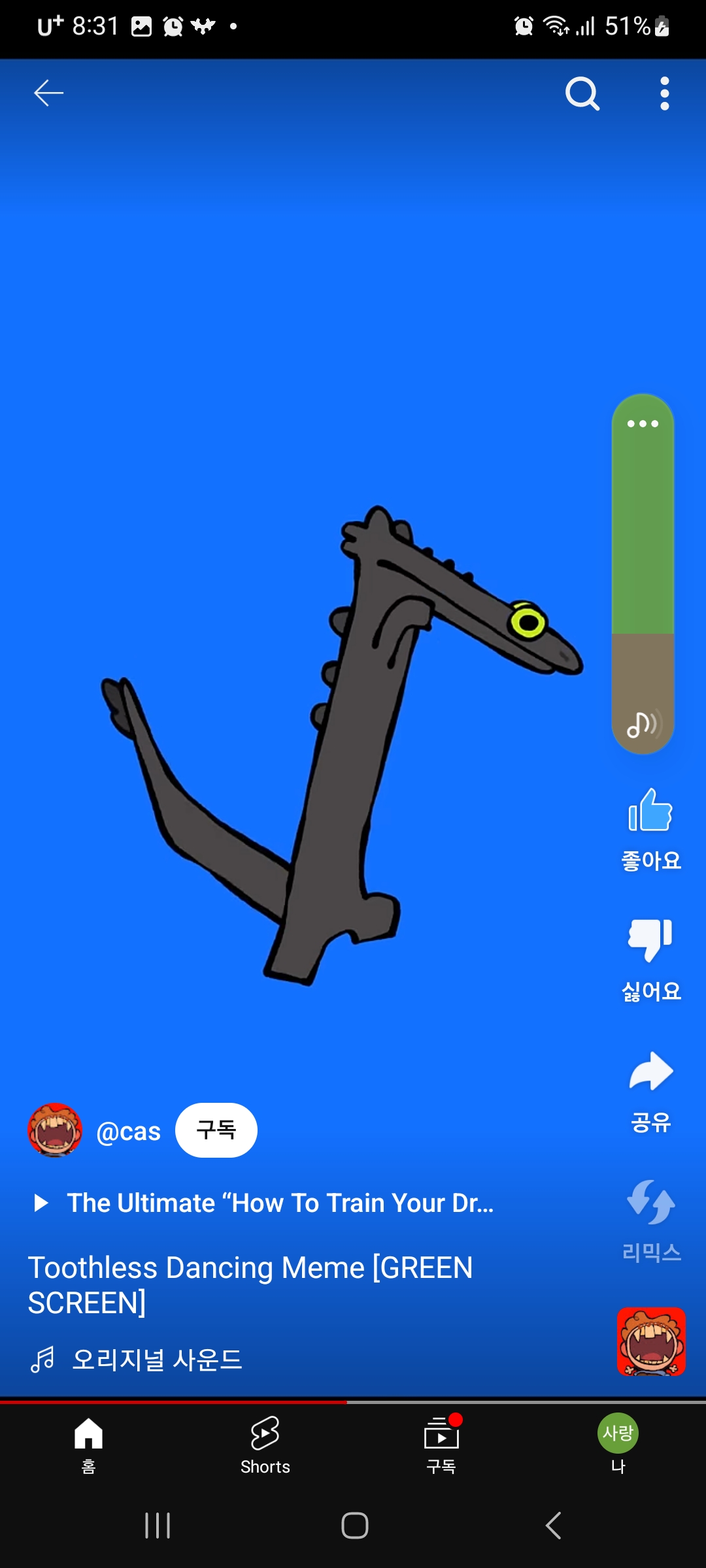Open the three-dot overflow menu
The width and height of the screenshot is (706, 1568).
(664, 94)
